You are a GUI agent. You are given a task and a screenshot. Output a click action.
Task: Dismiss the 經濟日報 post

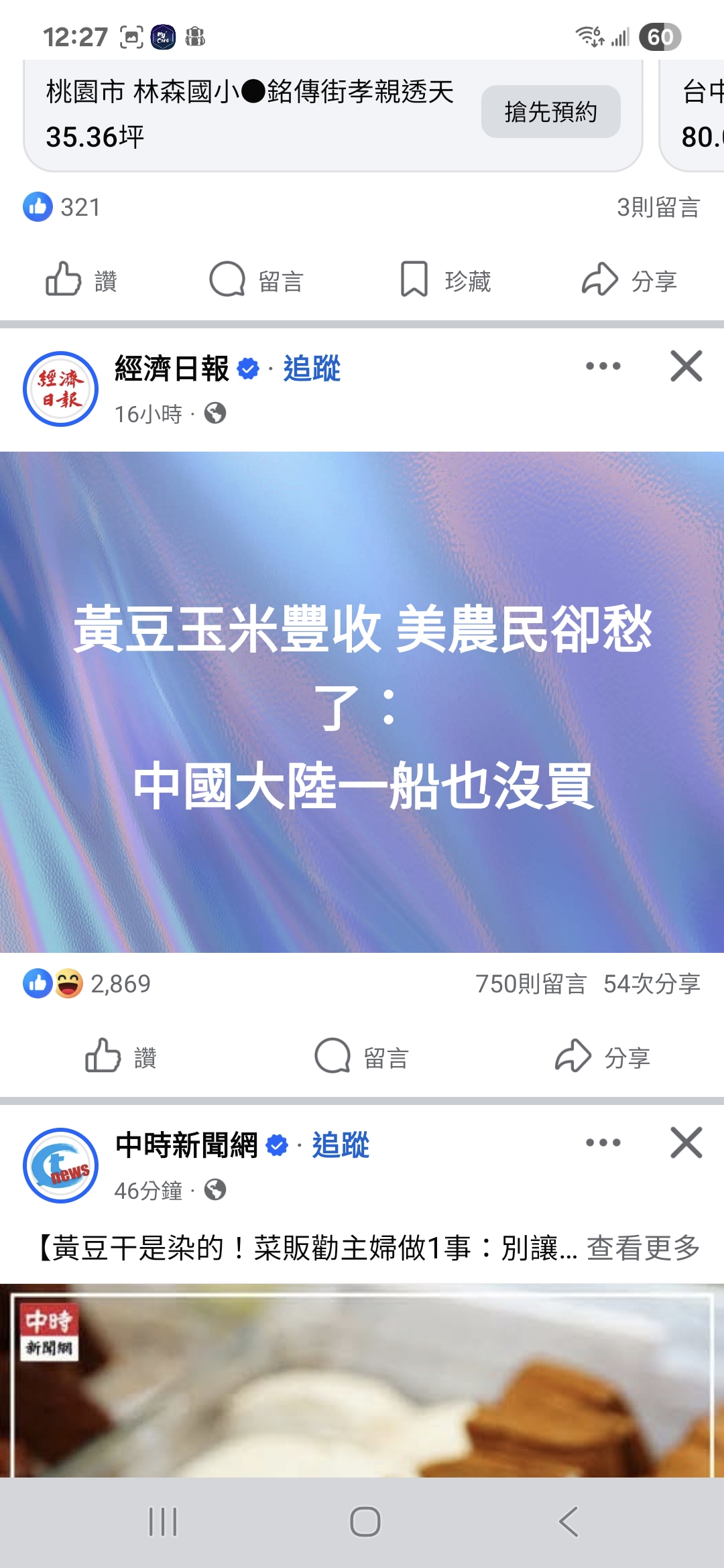[x=686, y=366]
